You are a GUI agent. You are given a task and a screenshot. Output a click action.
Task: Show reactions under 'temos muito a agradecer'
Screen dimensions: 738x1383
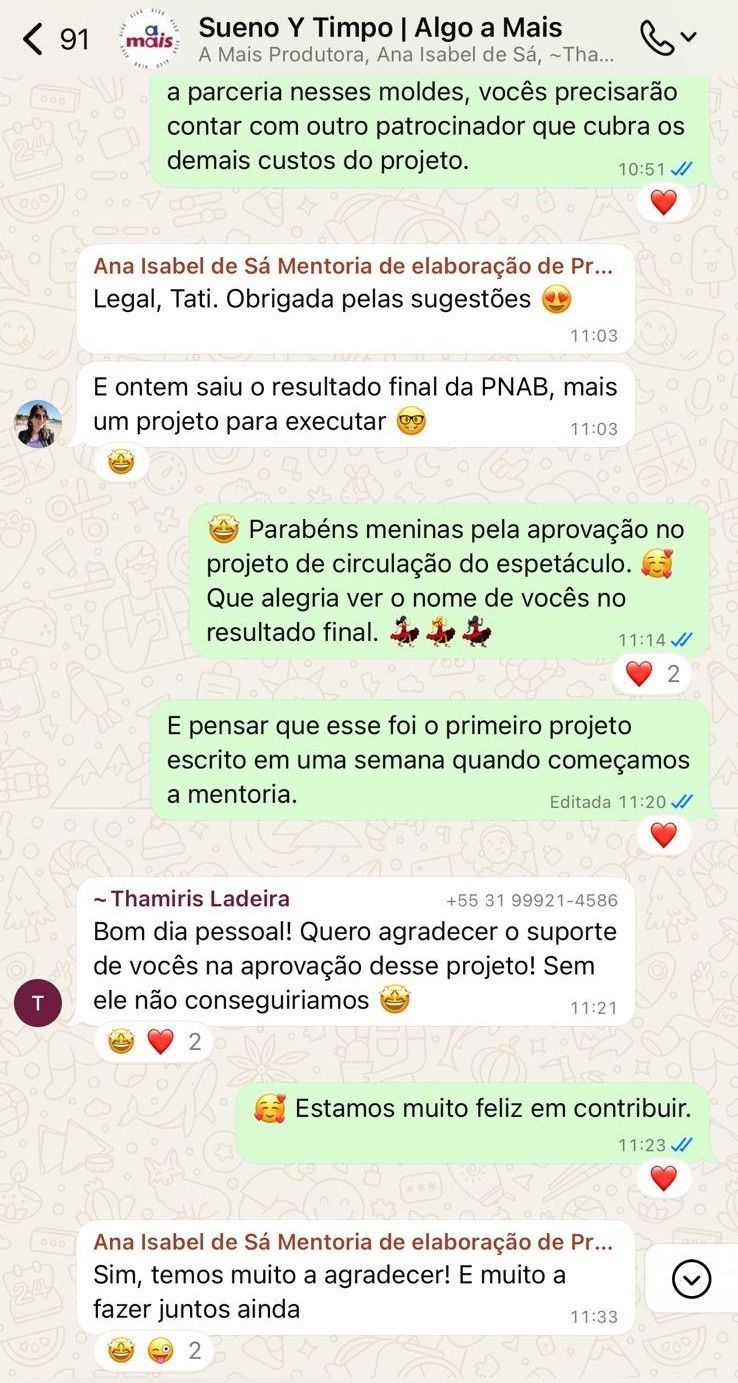153,1352
